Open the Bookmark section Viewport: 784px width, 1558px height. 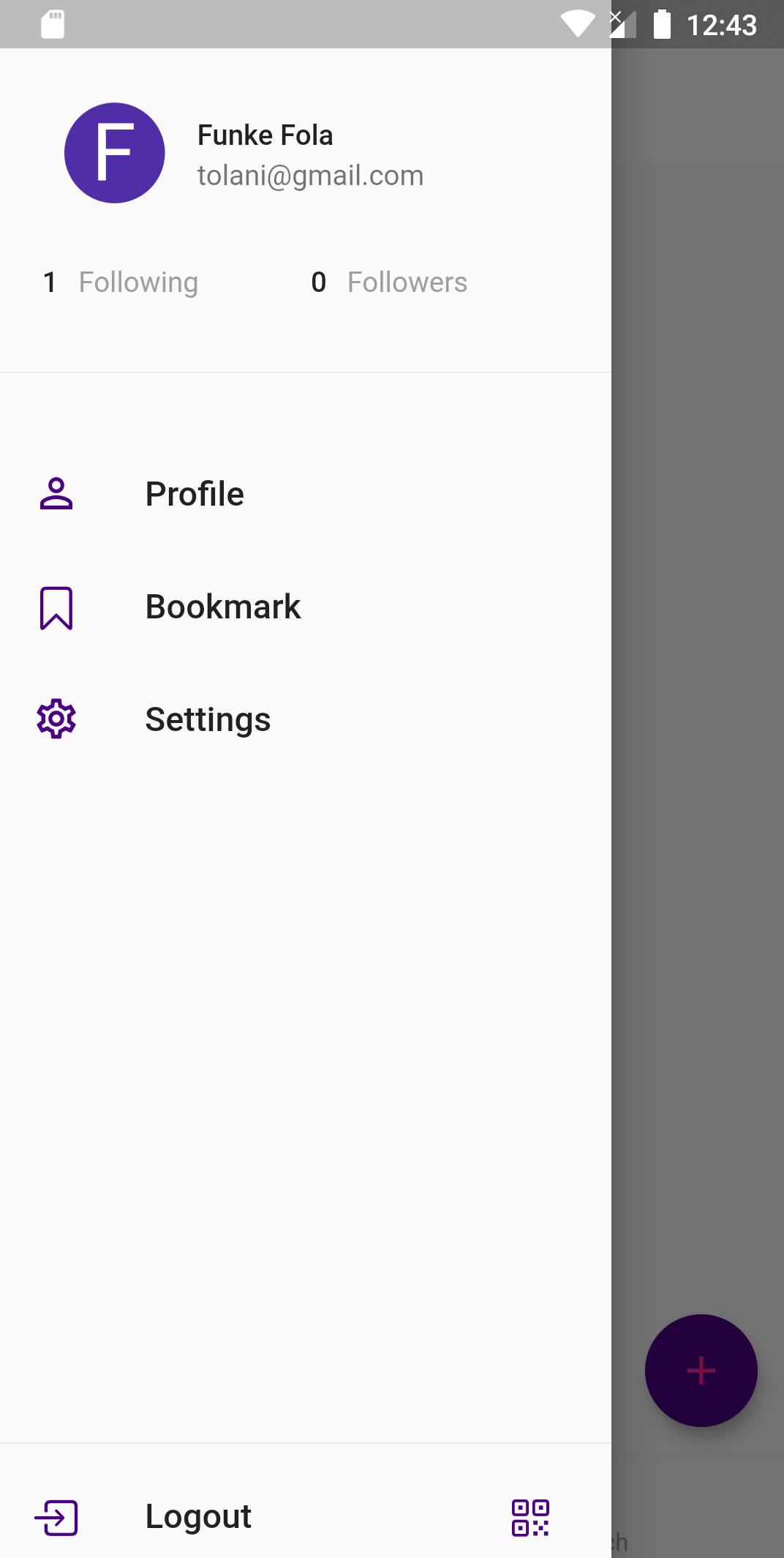(x=222, y=607)
